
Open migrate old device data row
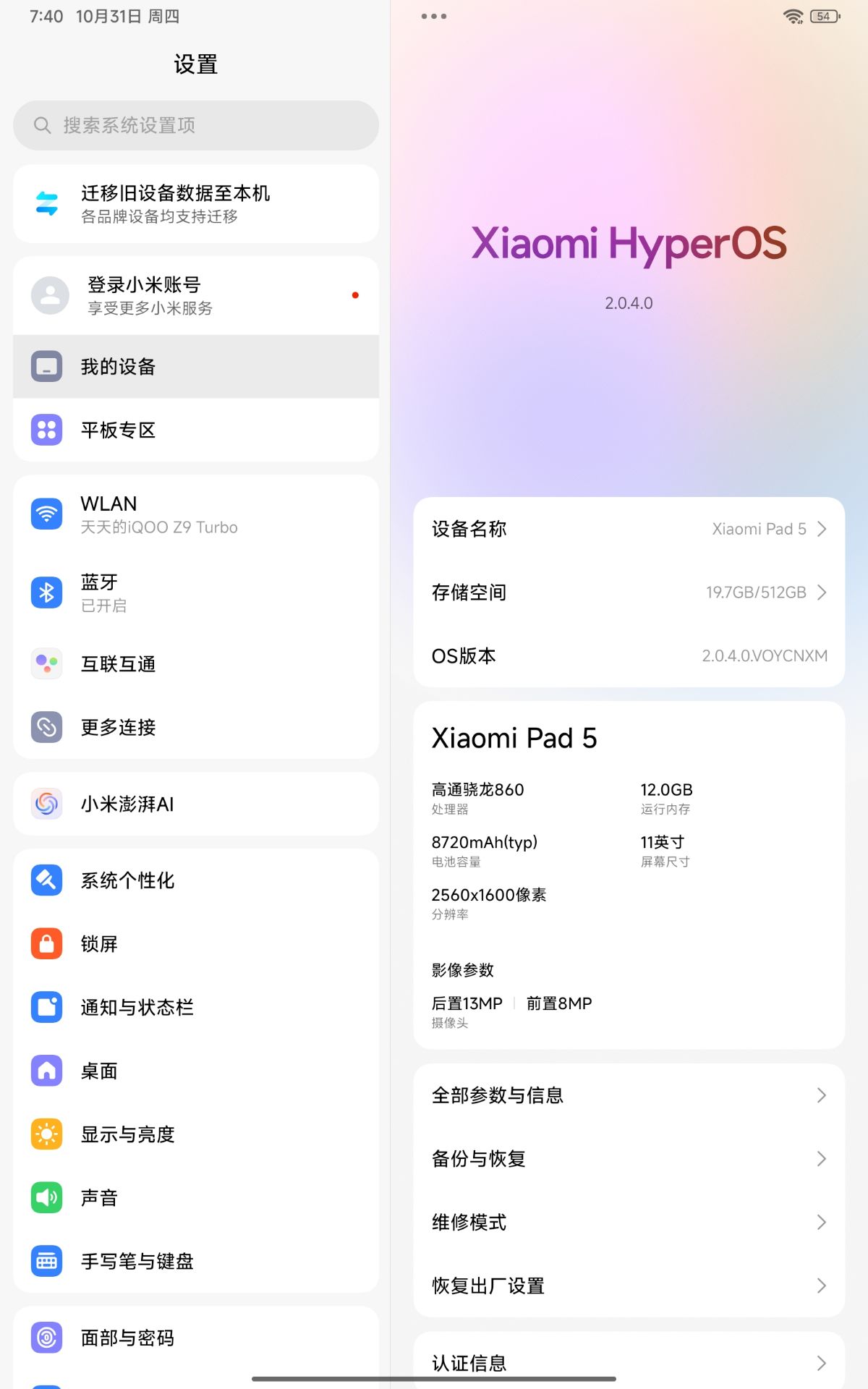click(195, 203)
